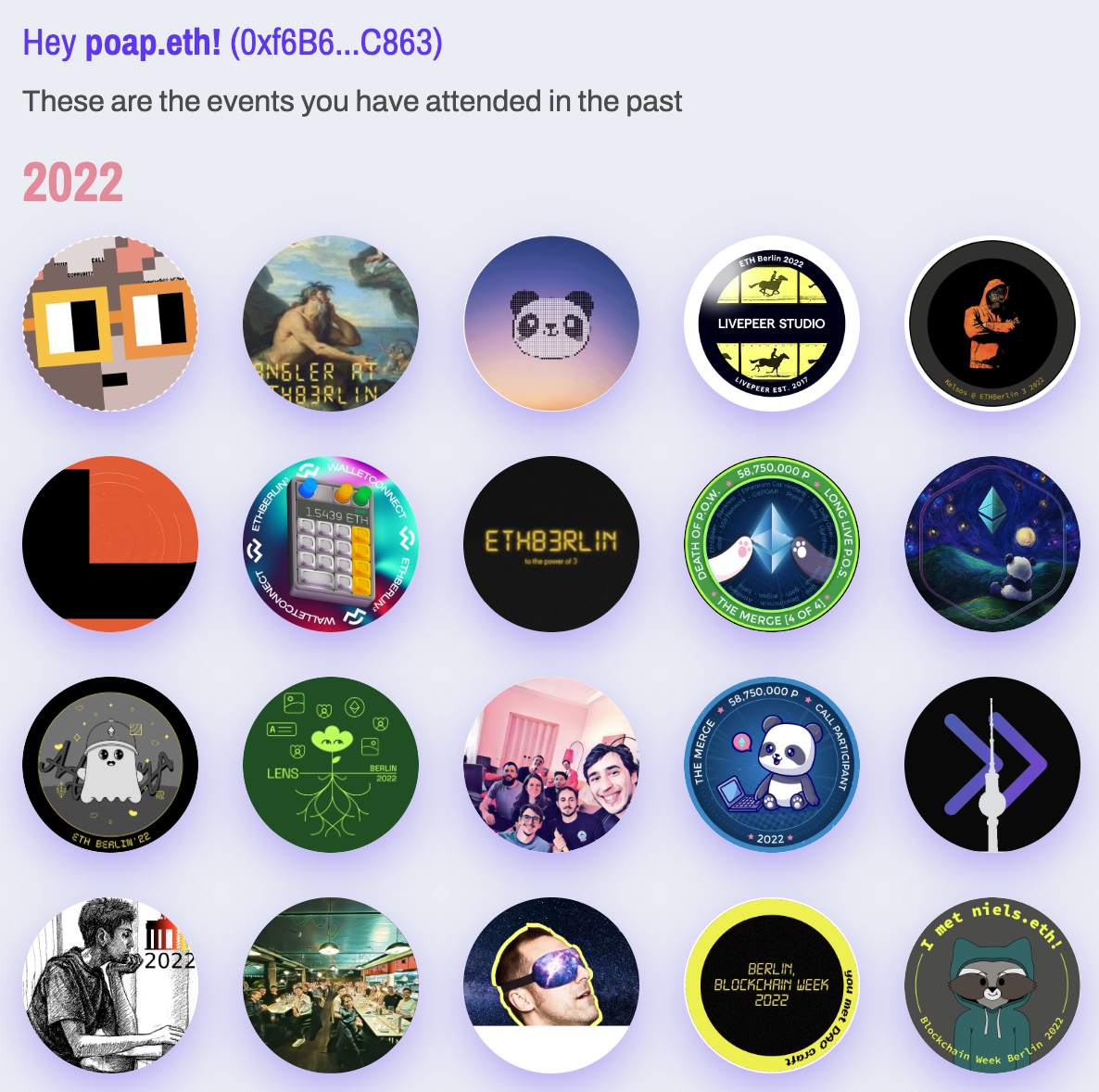
Task: Open the green Lens Berlin 2022 badge
Action: tap(331, 764)
